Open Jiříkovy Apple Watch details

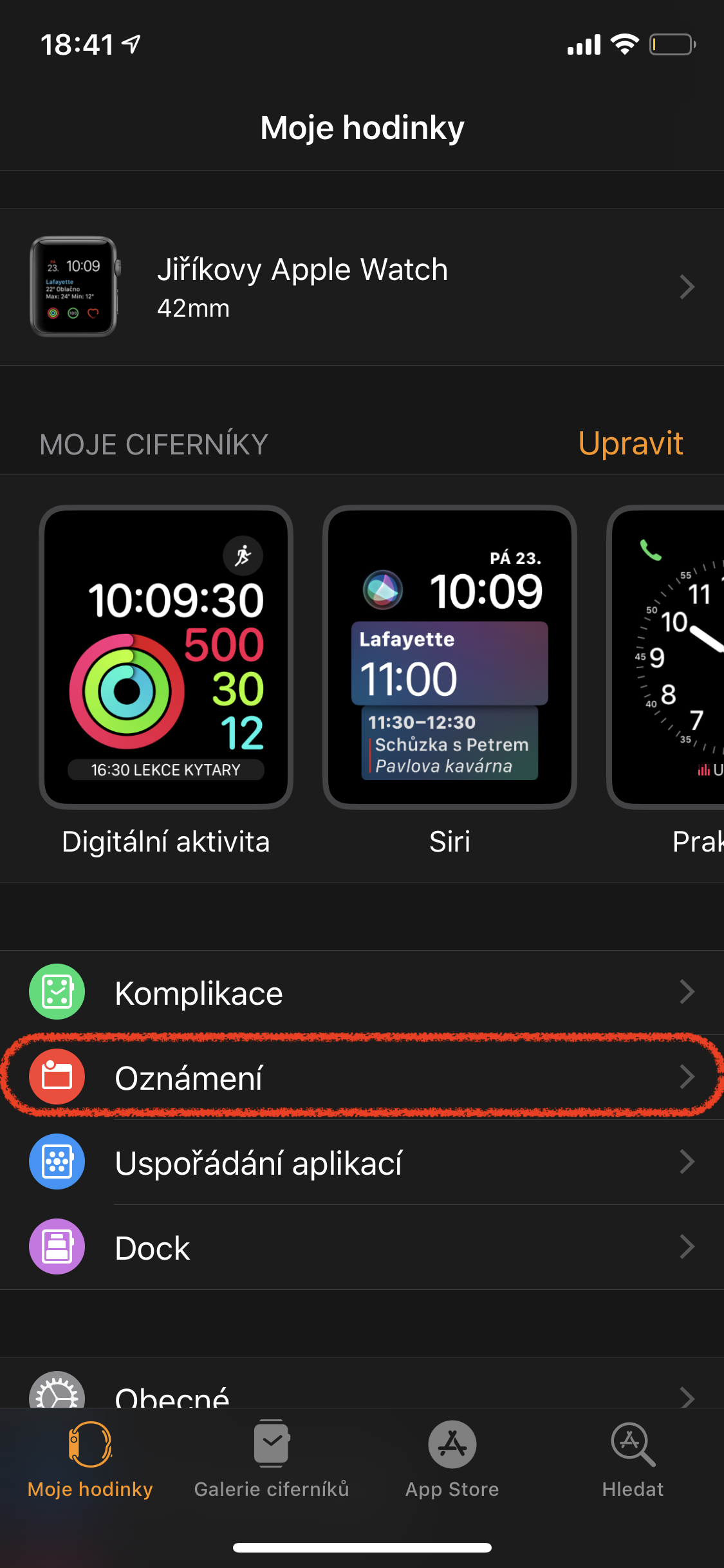pos(362,287)
